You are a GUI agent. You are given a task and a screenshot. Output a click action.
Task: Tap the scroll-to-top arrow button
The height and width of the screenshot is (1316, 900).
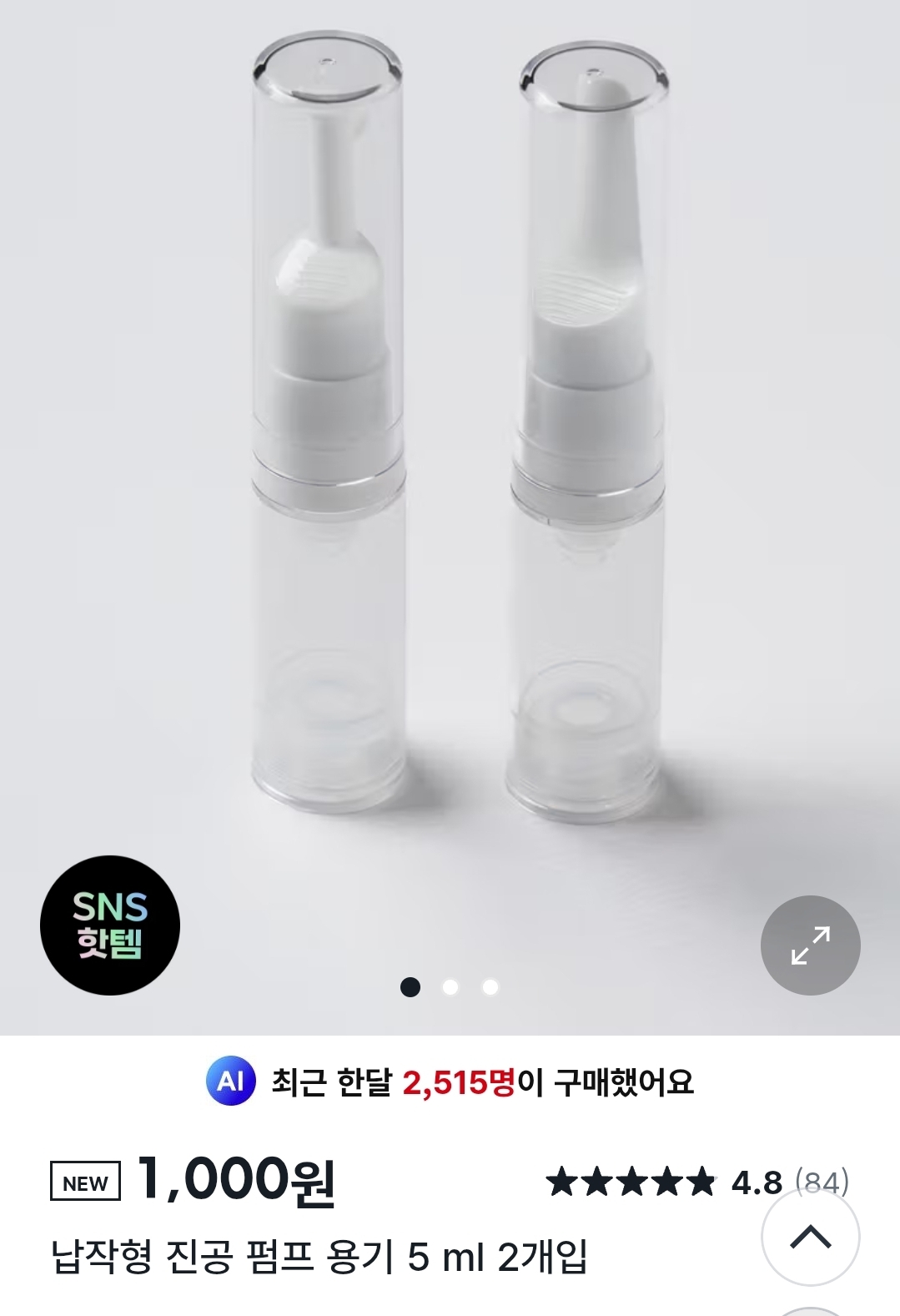810,1236
